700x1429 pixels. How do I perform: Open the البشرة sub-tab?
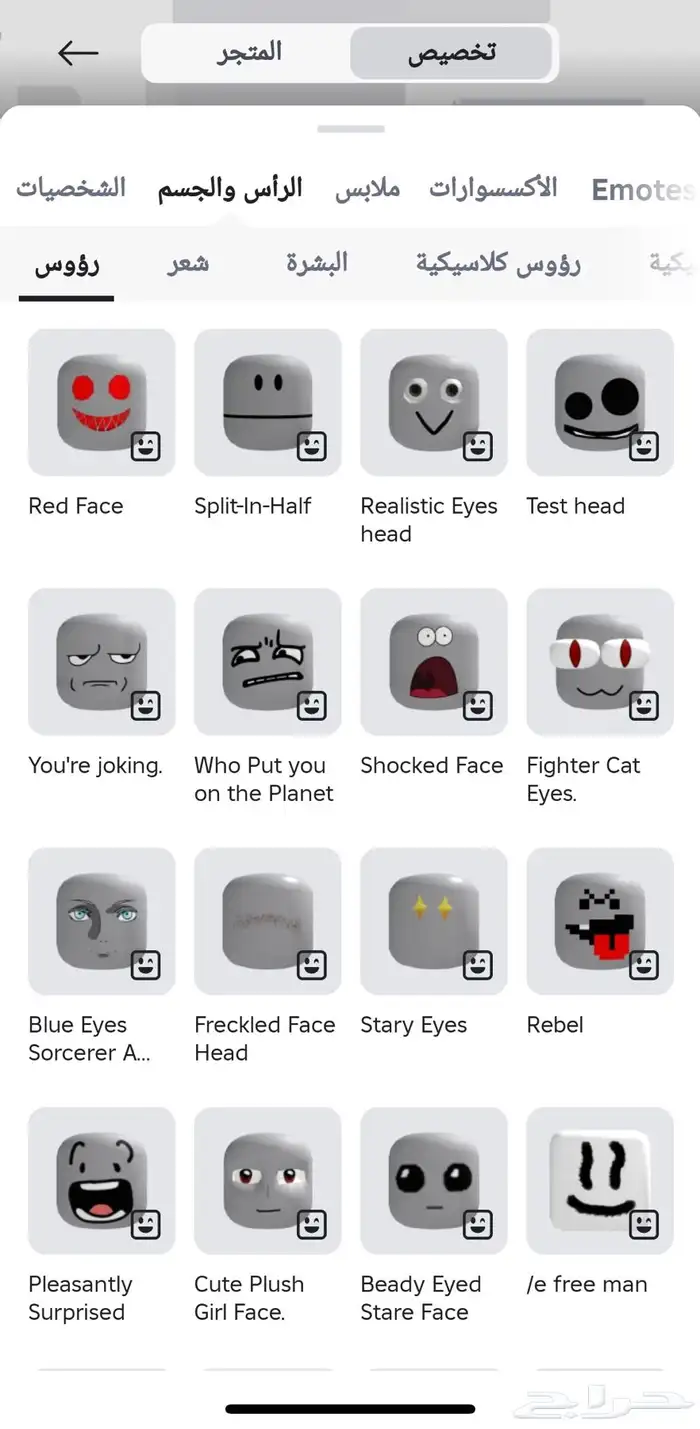(317, 263)
